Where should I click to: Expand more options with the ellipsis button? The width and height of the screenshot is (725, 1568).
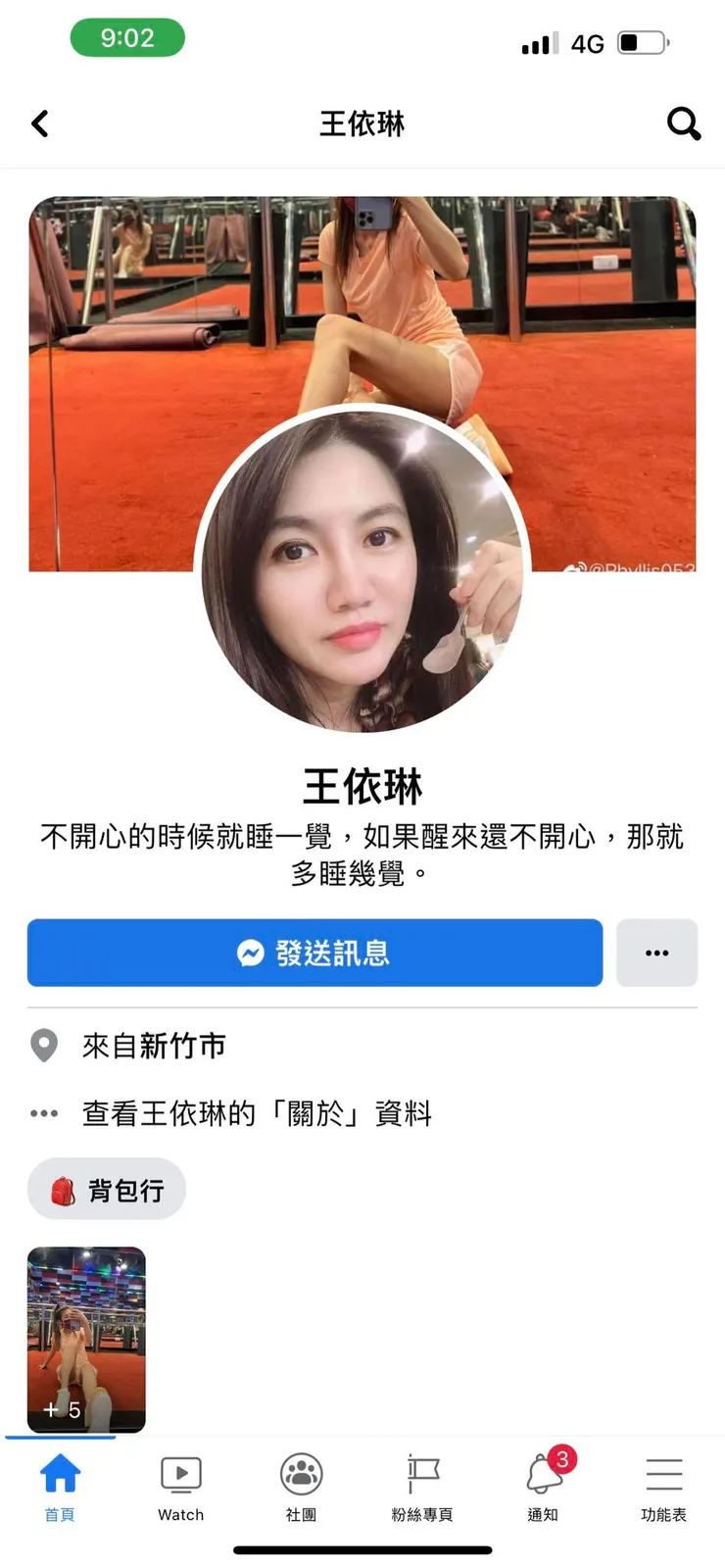pos(656,952)
